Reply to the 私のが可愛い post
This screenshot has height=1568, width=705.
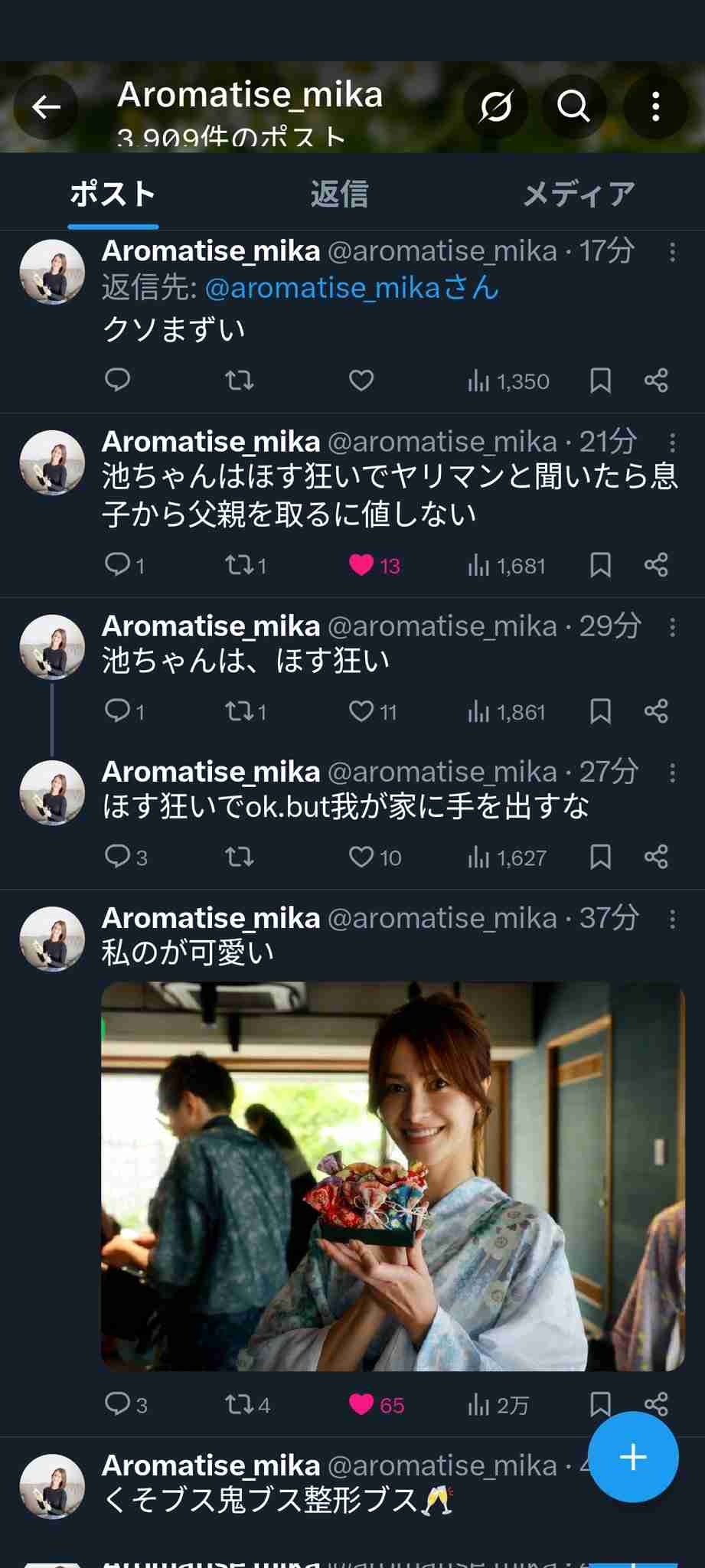coord(117,1405)
